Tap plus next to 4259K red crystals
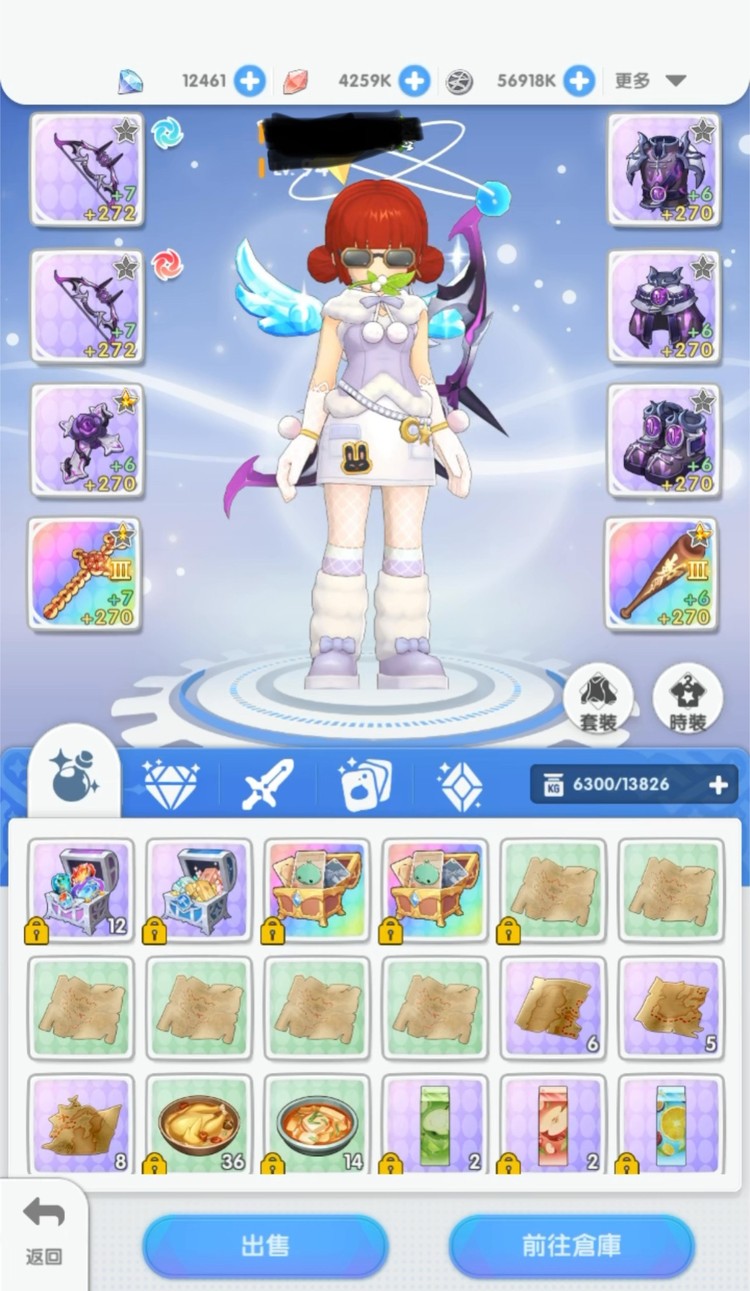Image resolution: width=750 pixels, height=1291 pixels. pyautogui.click(x=414, y=81)
